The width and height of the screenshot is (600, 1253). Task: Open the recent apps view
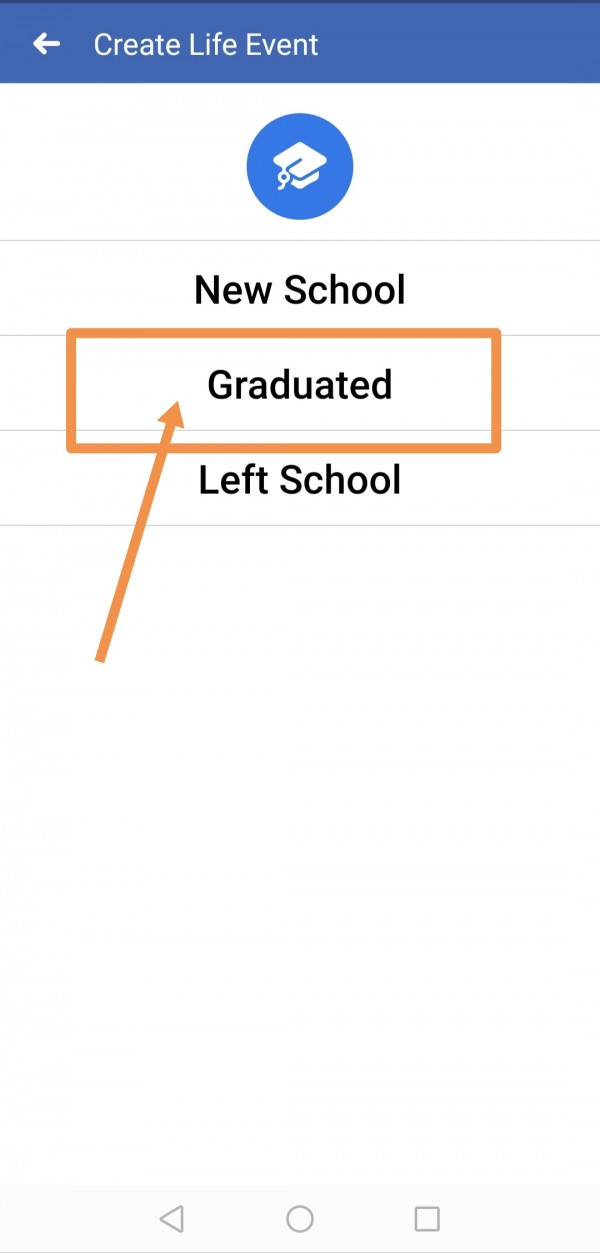click(x=427, y=1218)
